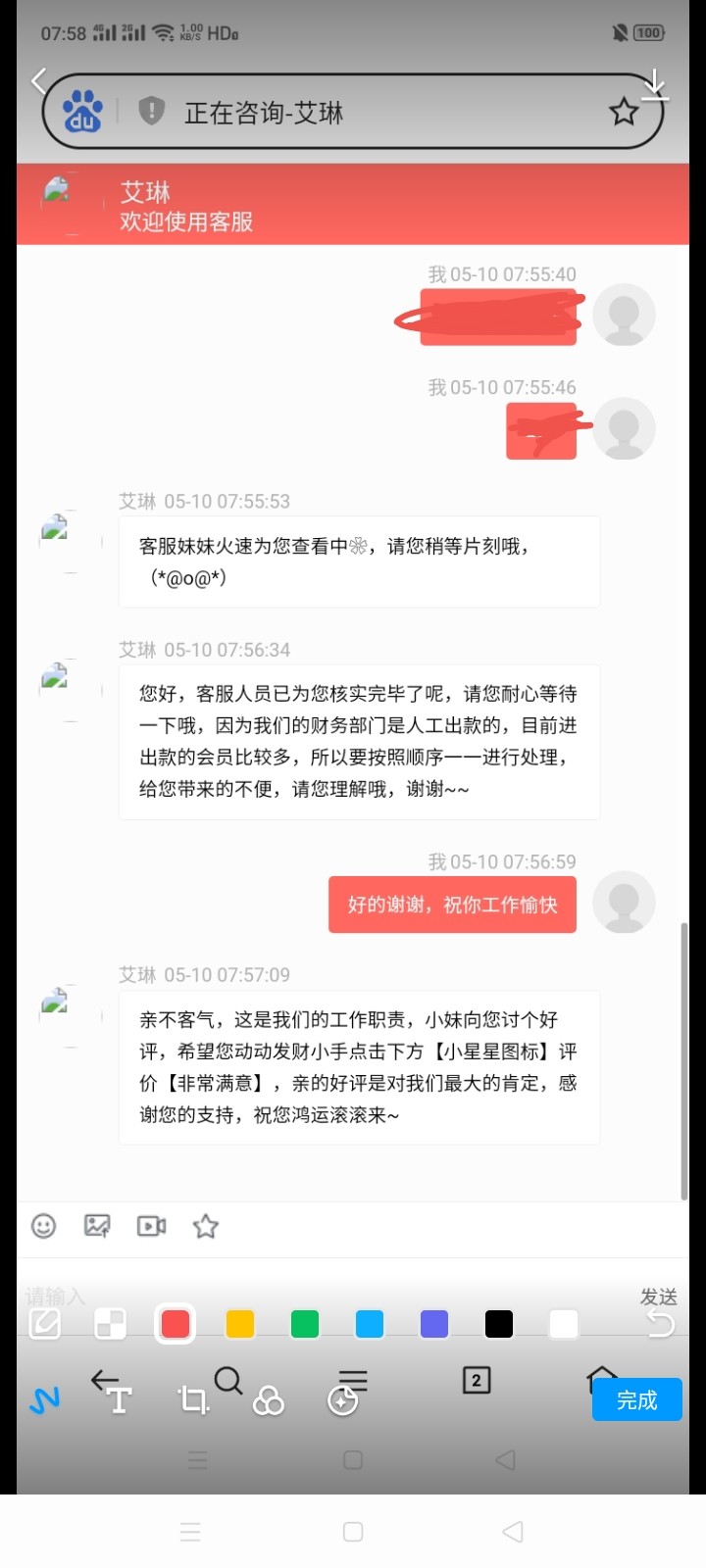706x1568 pixels.
Task: Open the sticker tool
Action: pos(343,1401)
